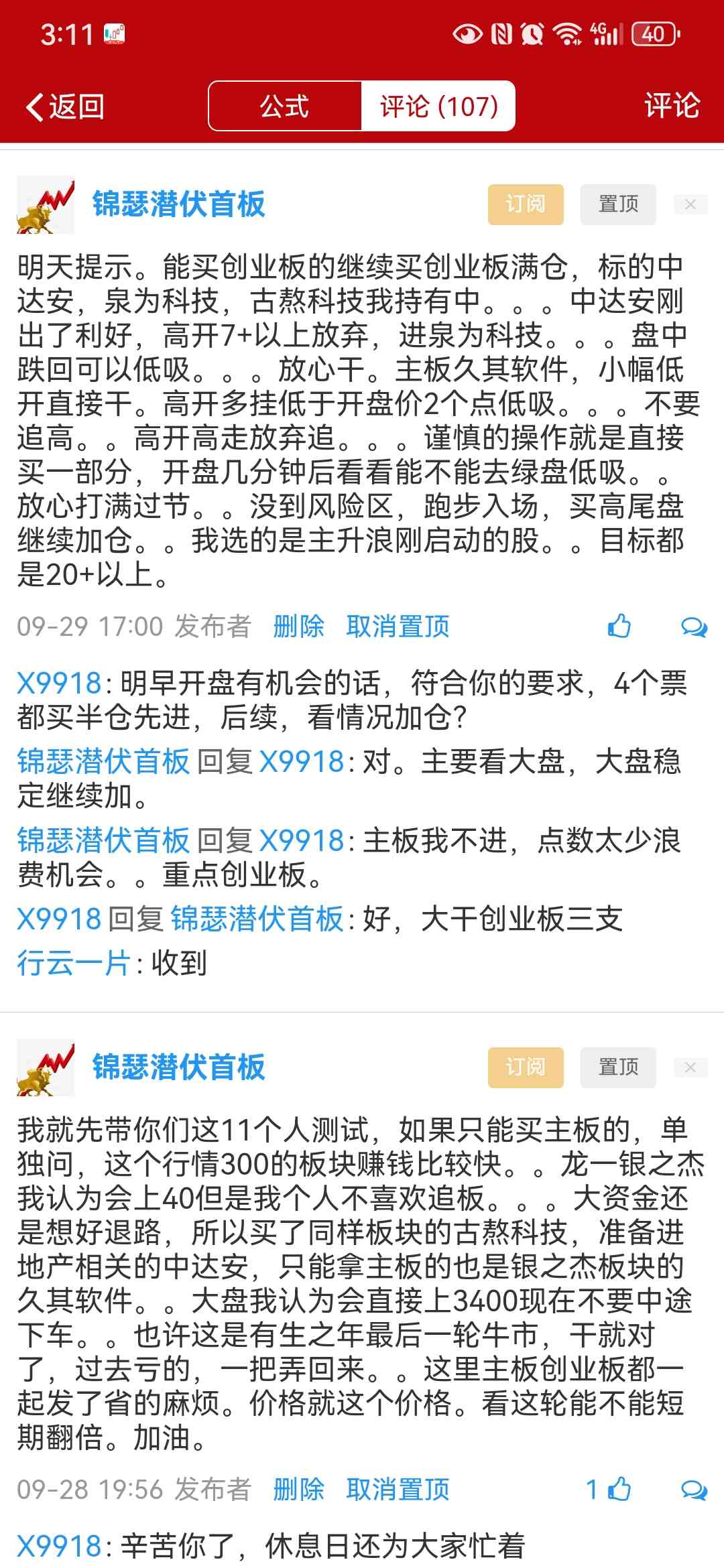Screen dimensions: 724x1568
Task: Open 行云一片's profile link
Action: point(74,963)
